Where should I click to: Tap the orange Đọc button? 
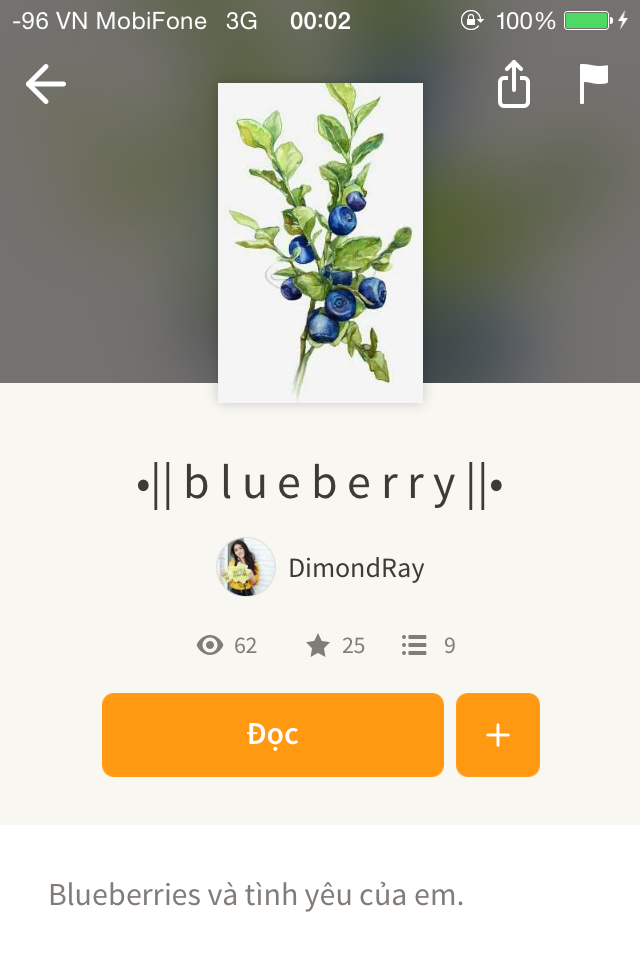coord(272,735)
